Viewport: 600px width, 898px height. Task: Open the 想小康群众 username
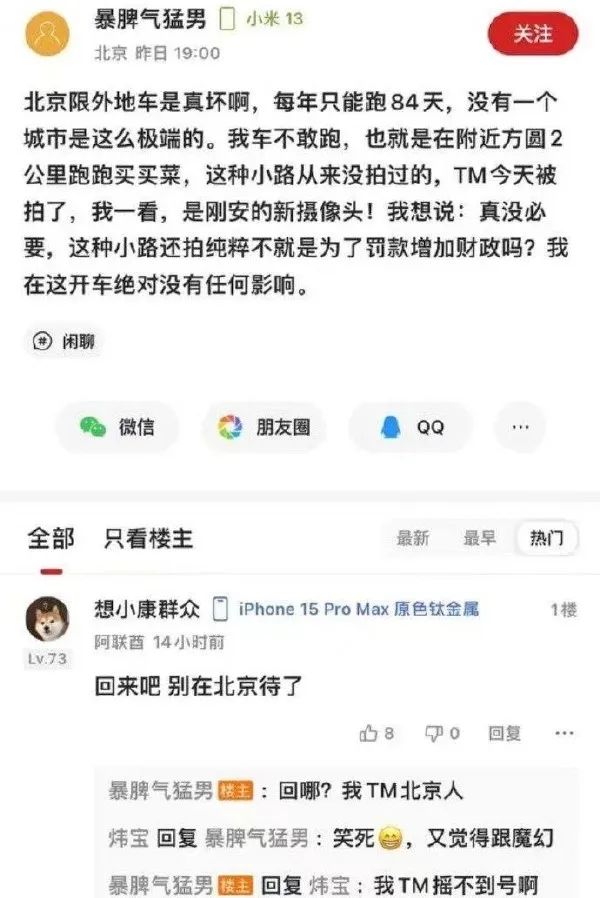147,608
